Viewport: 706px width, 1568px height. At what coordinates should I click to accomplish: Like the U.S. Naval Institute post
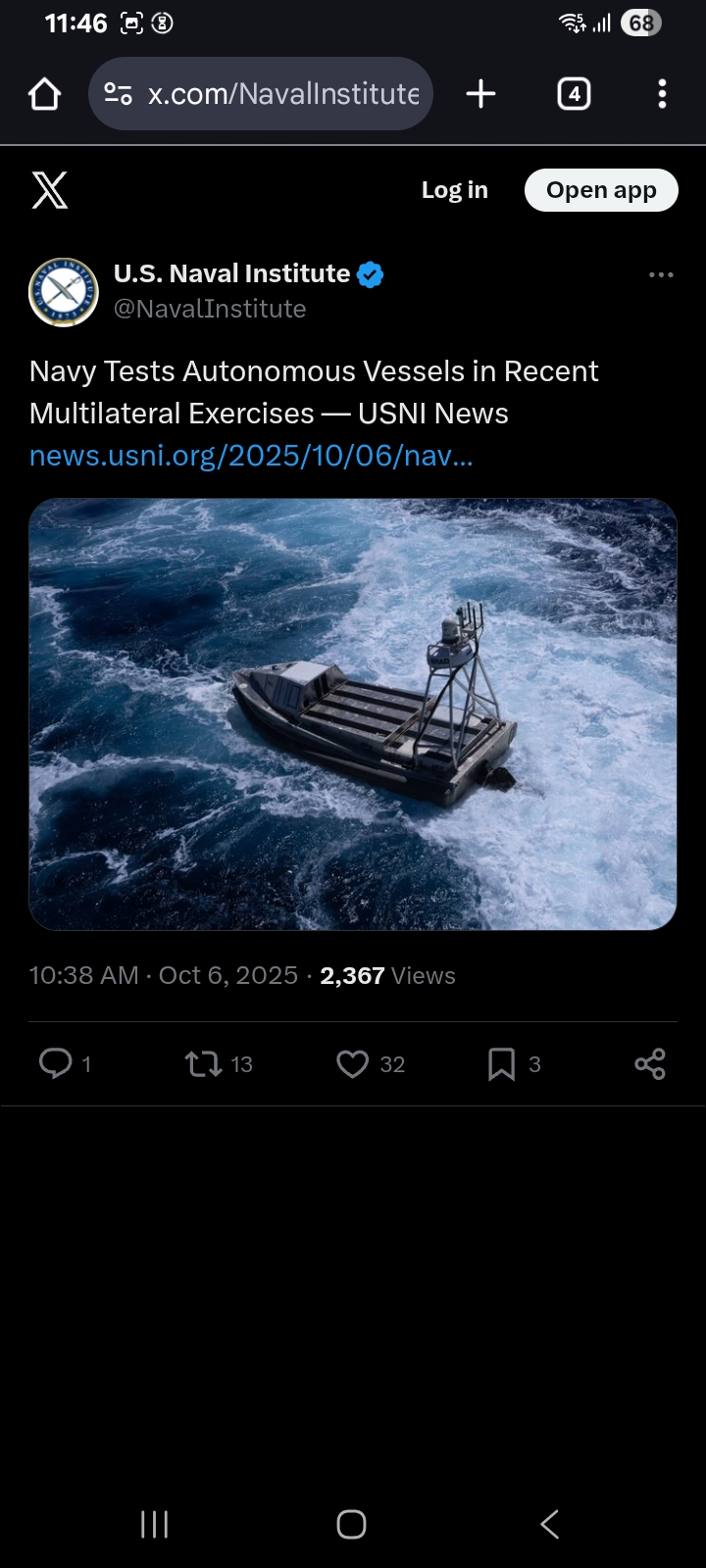[353, 1063]
